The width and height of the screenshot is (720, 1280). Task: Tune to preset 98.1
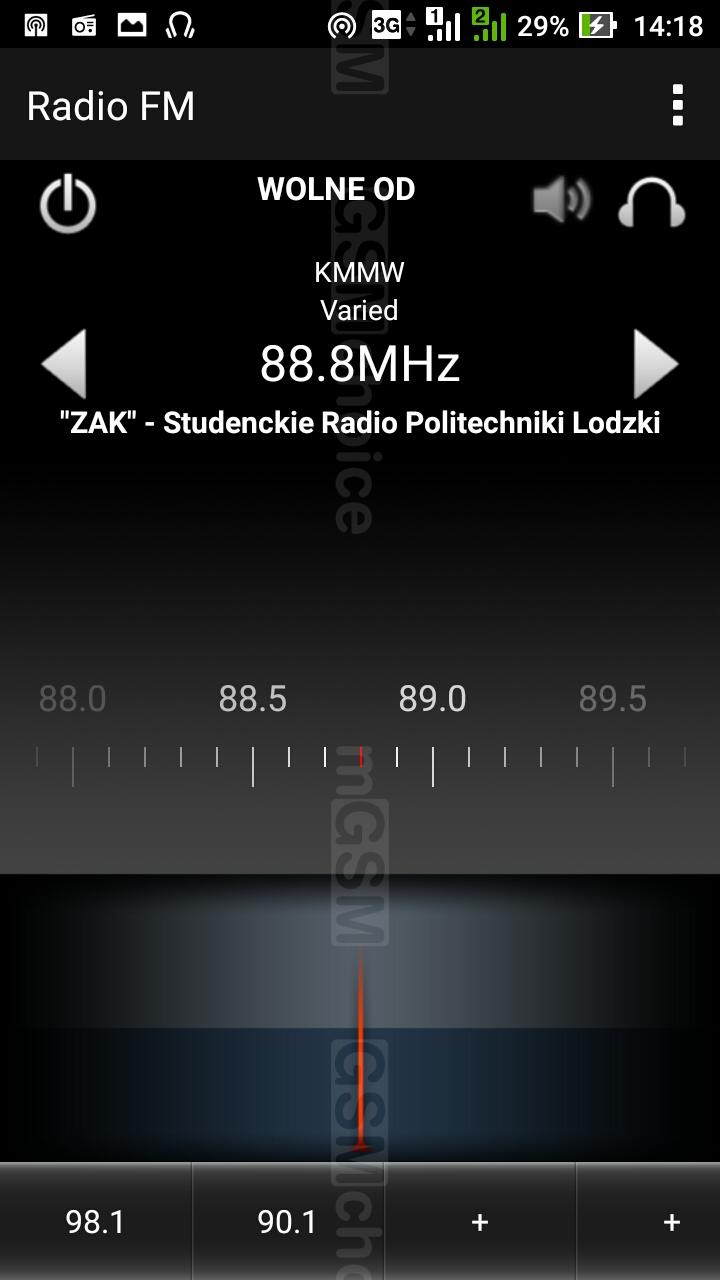[x=95, y=1222]
